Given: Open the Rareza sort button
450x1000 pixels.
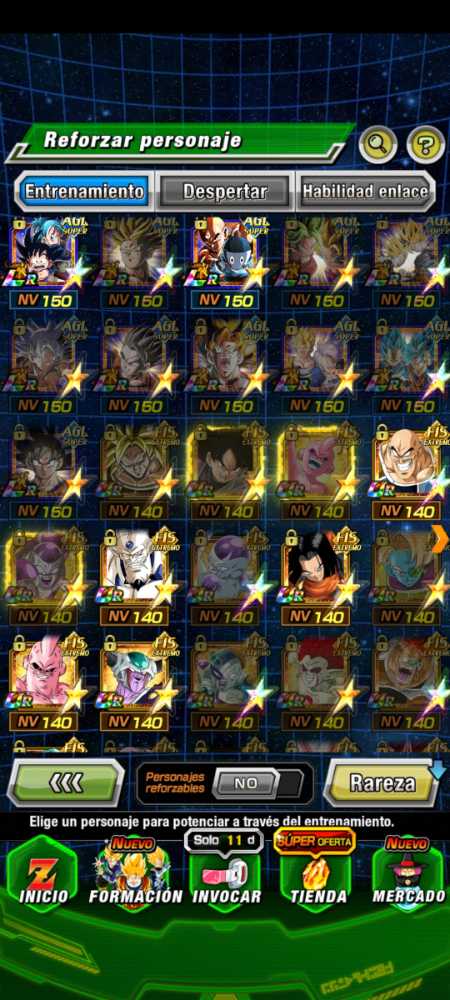Looking at the screenshot, I should click(x=381, y=783).
